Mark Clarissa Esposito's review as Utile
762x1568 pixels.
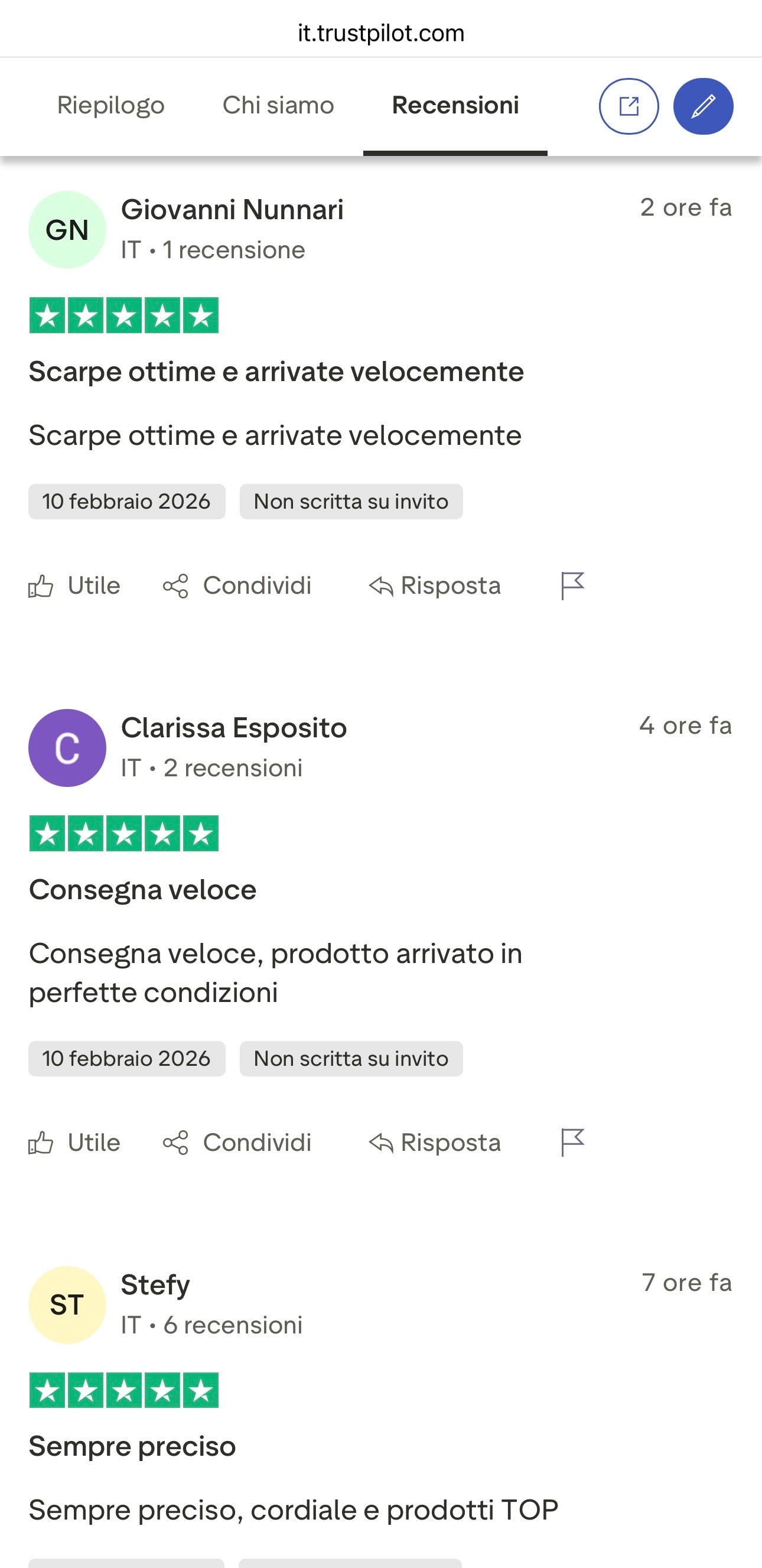[x=74, y=1143]
